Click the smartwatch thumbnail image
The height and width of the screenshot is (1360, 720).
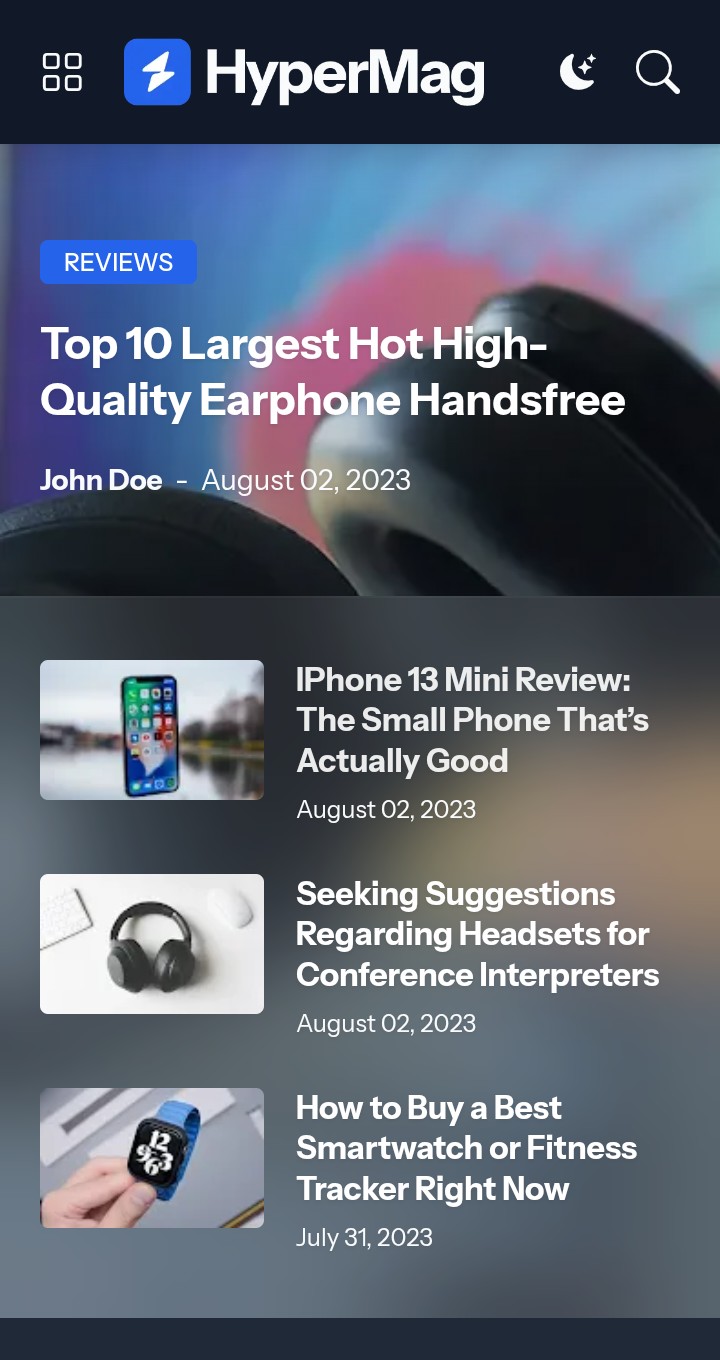[152, 1158]
